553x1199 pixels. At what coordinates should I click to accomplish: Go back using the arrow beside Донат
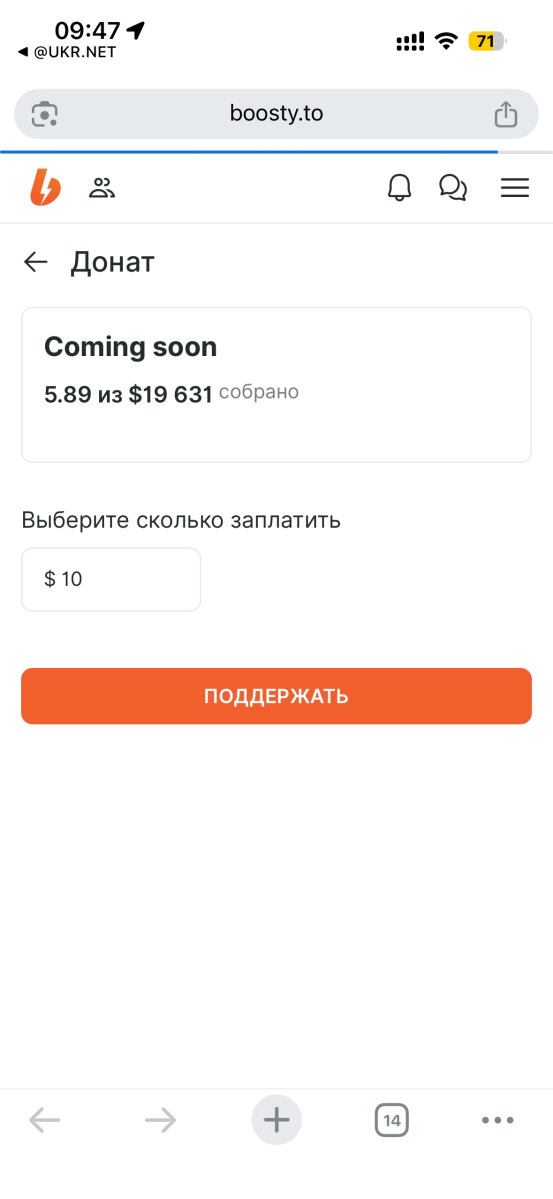35,262
